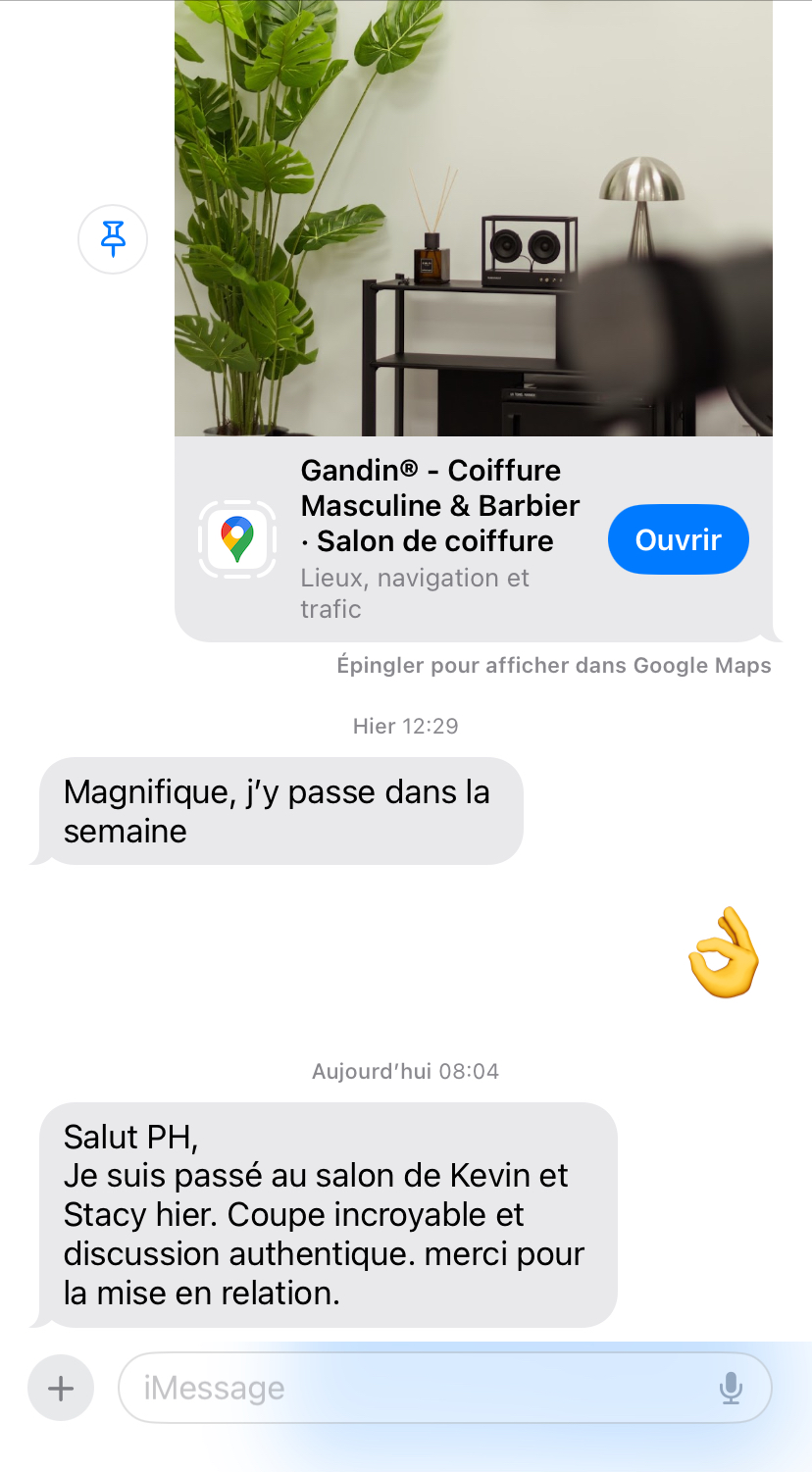Start dictation with the microphone icon
The height and width of the screenshot is (1472, 812).
pos(731,1388)
